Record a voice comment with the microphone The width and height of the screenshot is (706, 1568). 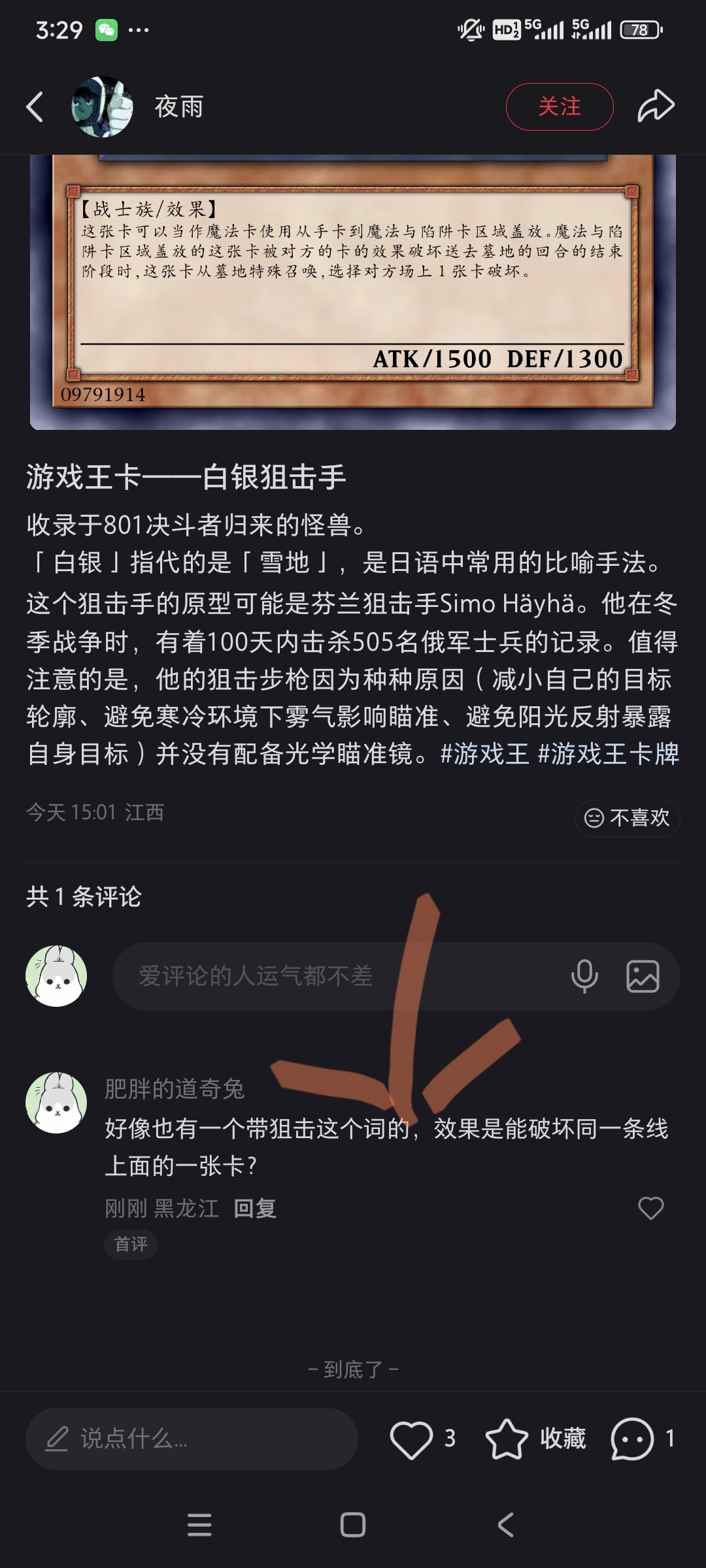(x=584, y=976)
